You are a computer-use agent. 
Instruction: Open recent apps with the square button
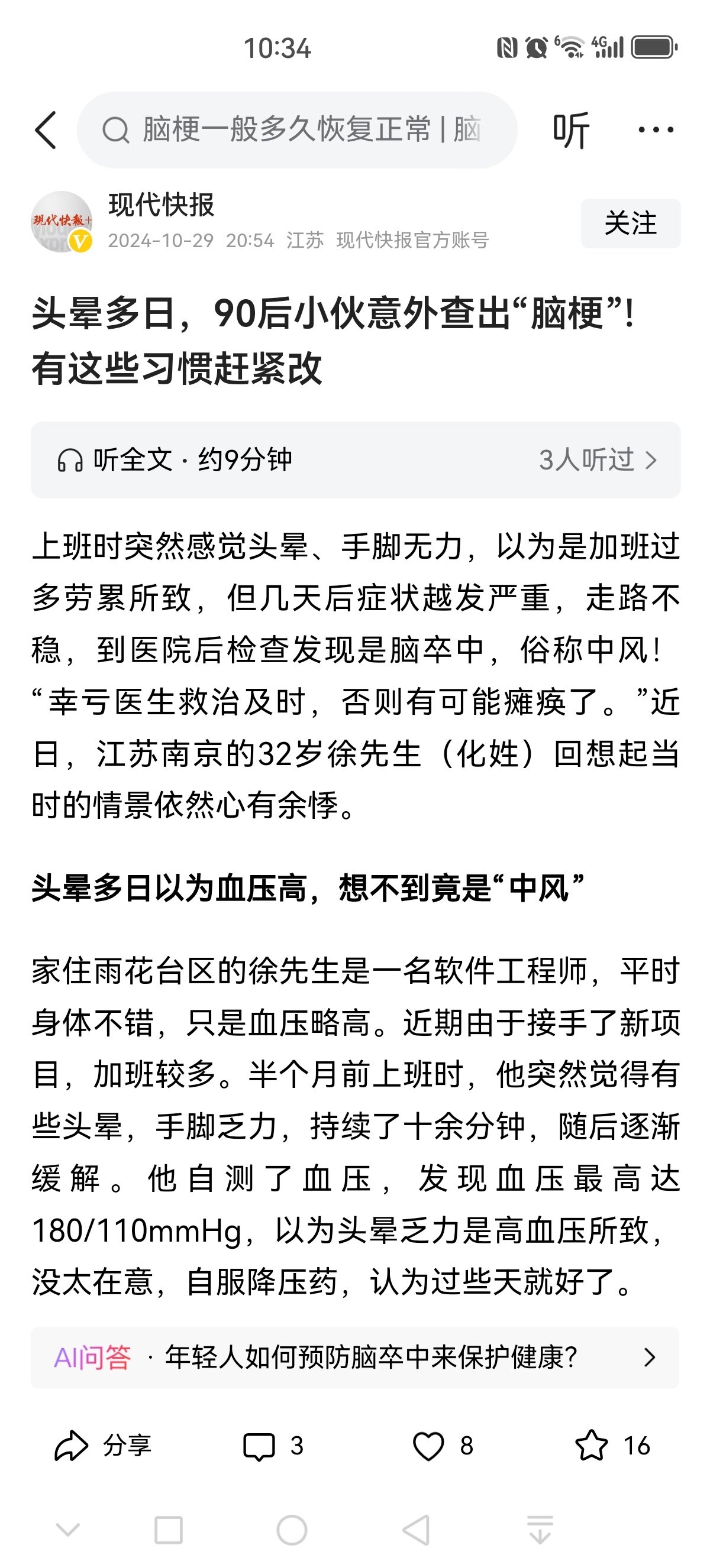169,1530
